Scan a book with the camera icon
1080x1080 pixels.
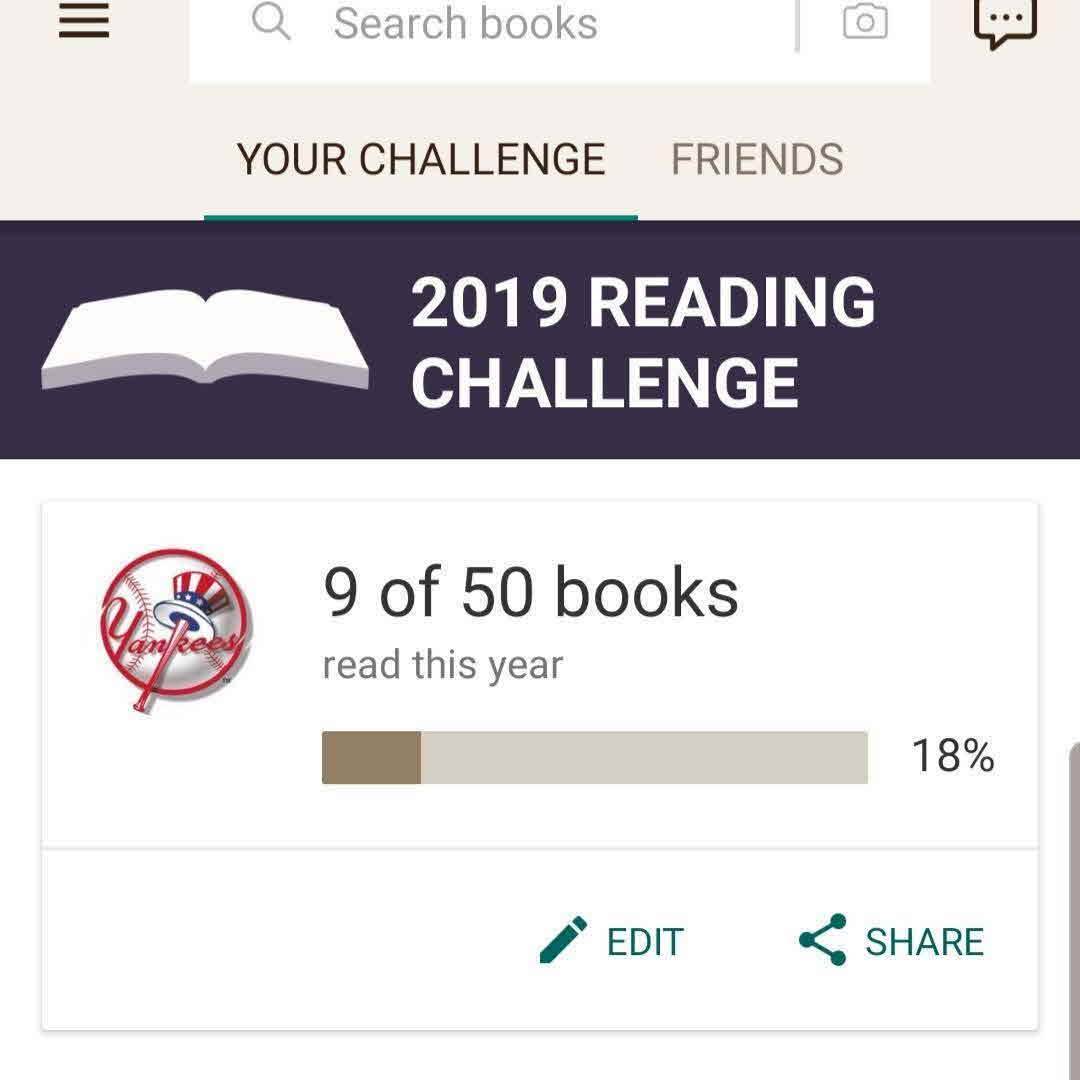coord(865,23)
